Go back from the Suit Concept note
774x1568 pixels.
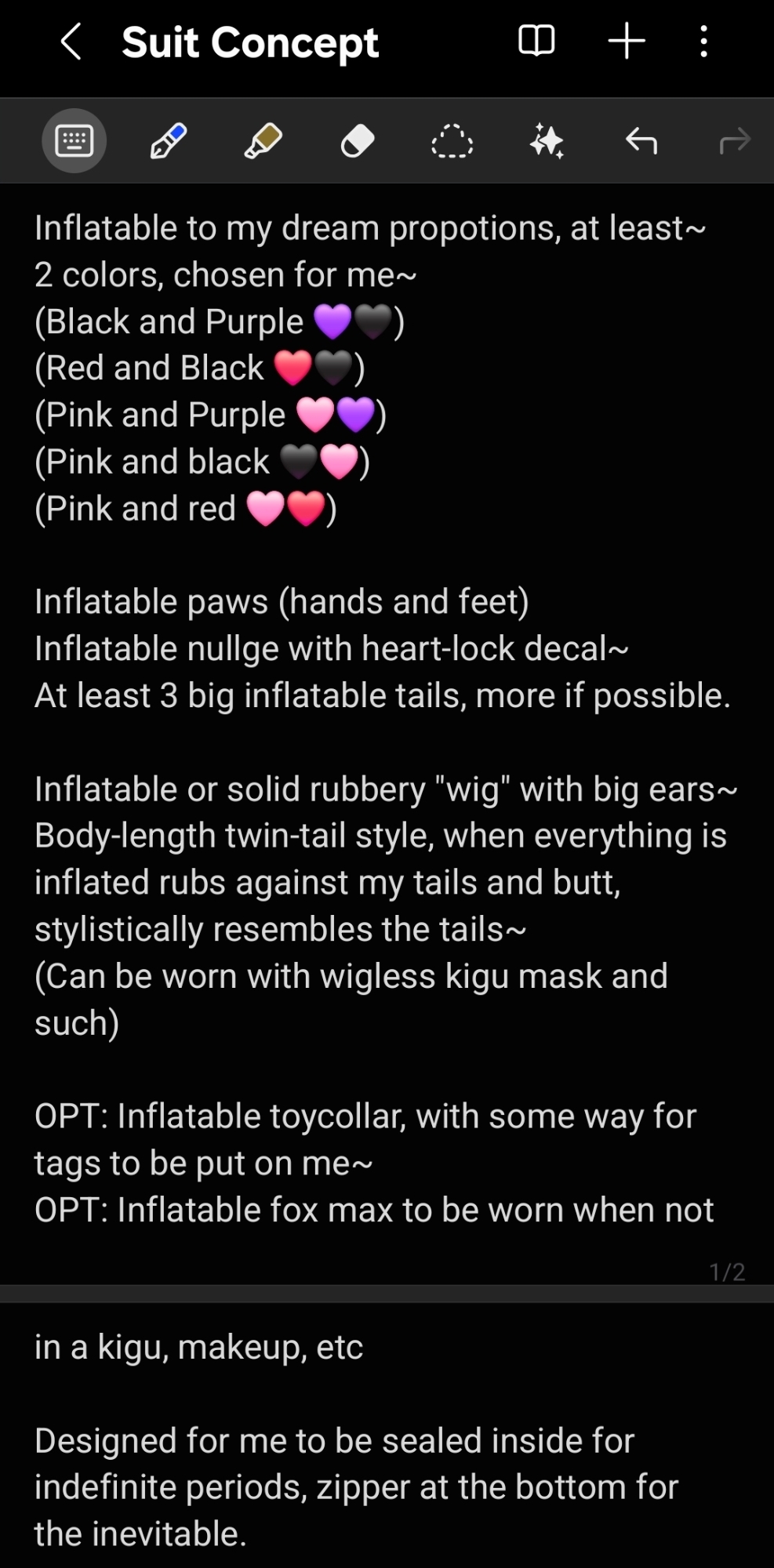tap(71, 42)
